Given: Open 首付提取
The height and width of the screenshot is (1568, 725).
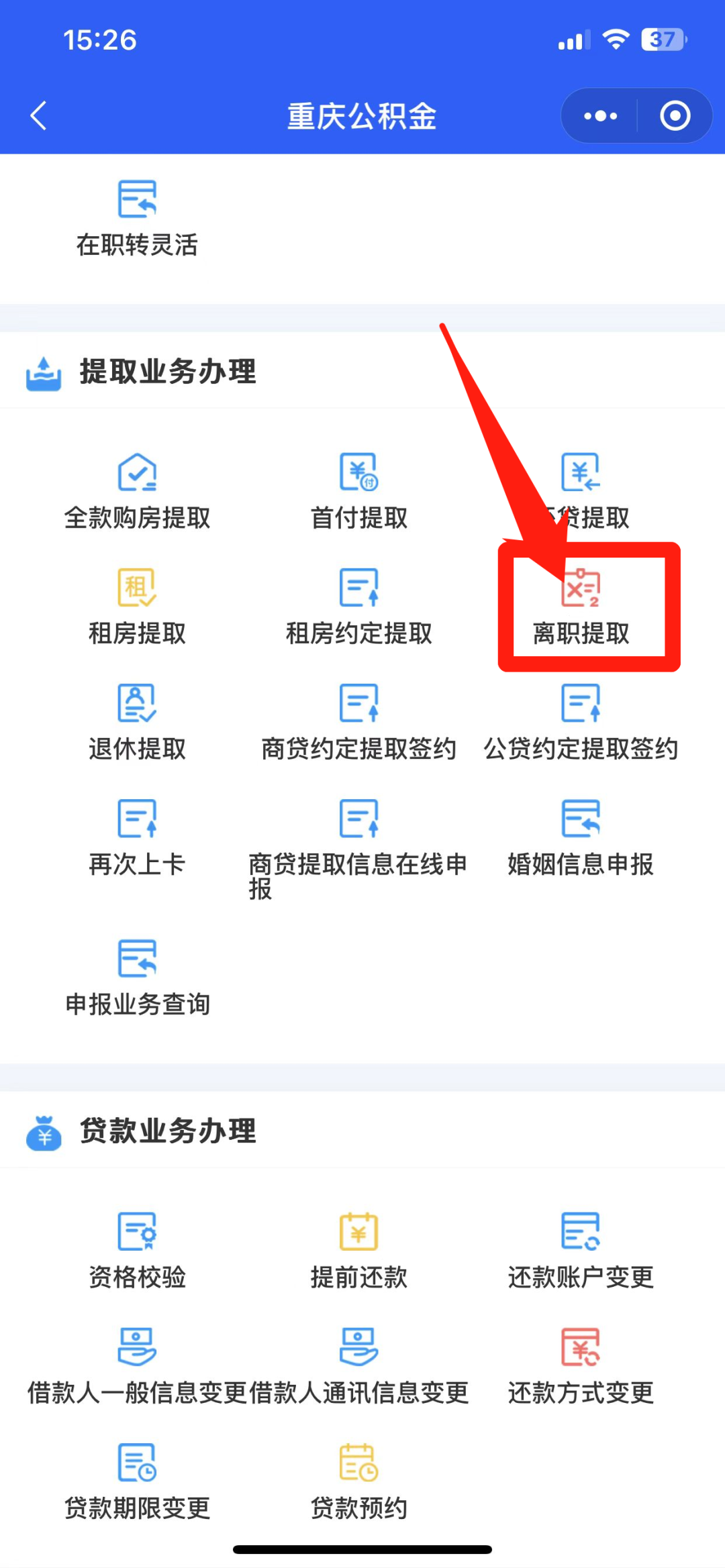Looking at the screenshot, I should pyautogui.click(x=359, y=491).
